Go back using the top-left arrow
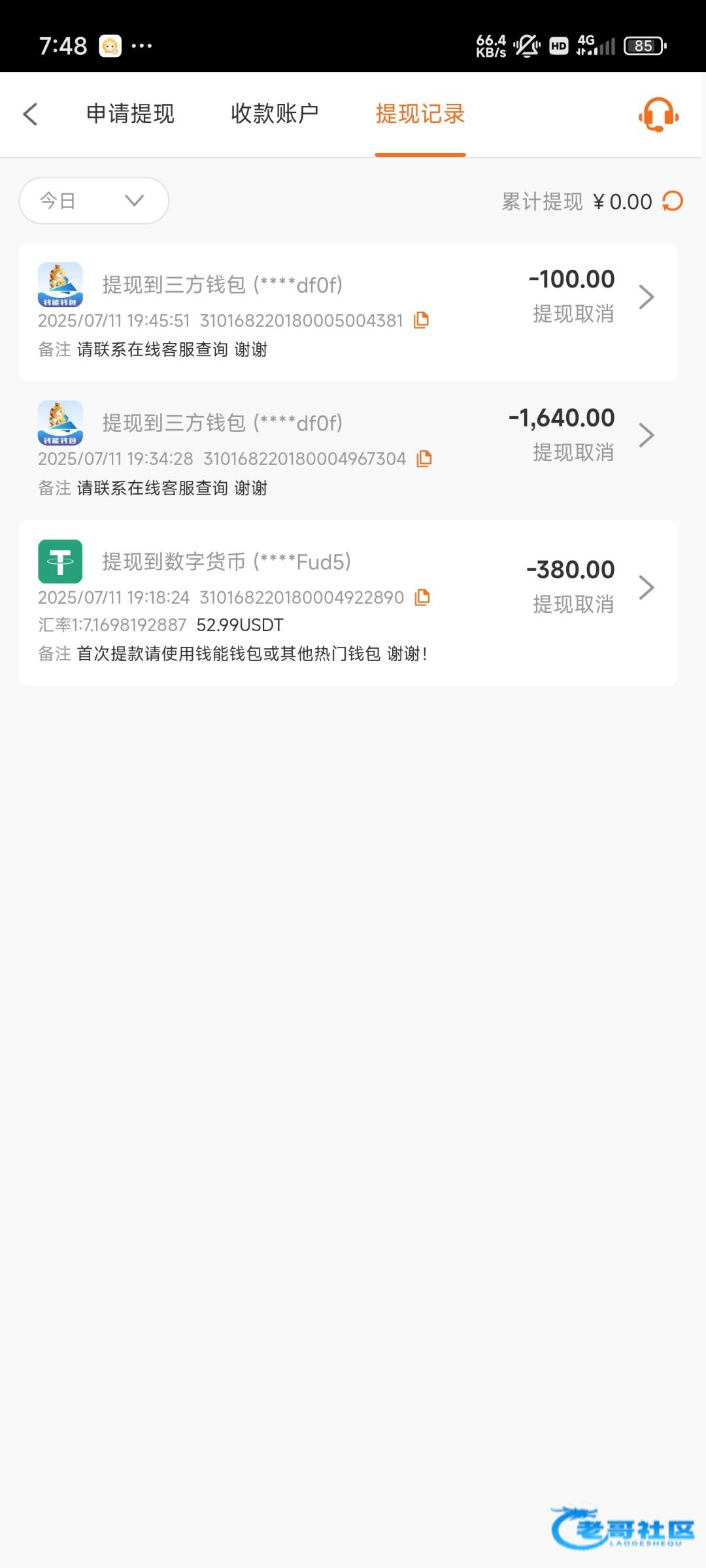 (30, 114)
